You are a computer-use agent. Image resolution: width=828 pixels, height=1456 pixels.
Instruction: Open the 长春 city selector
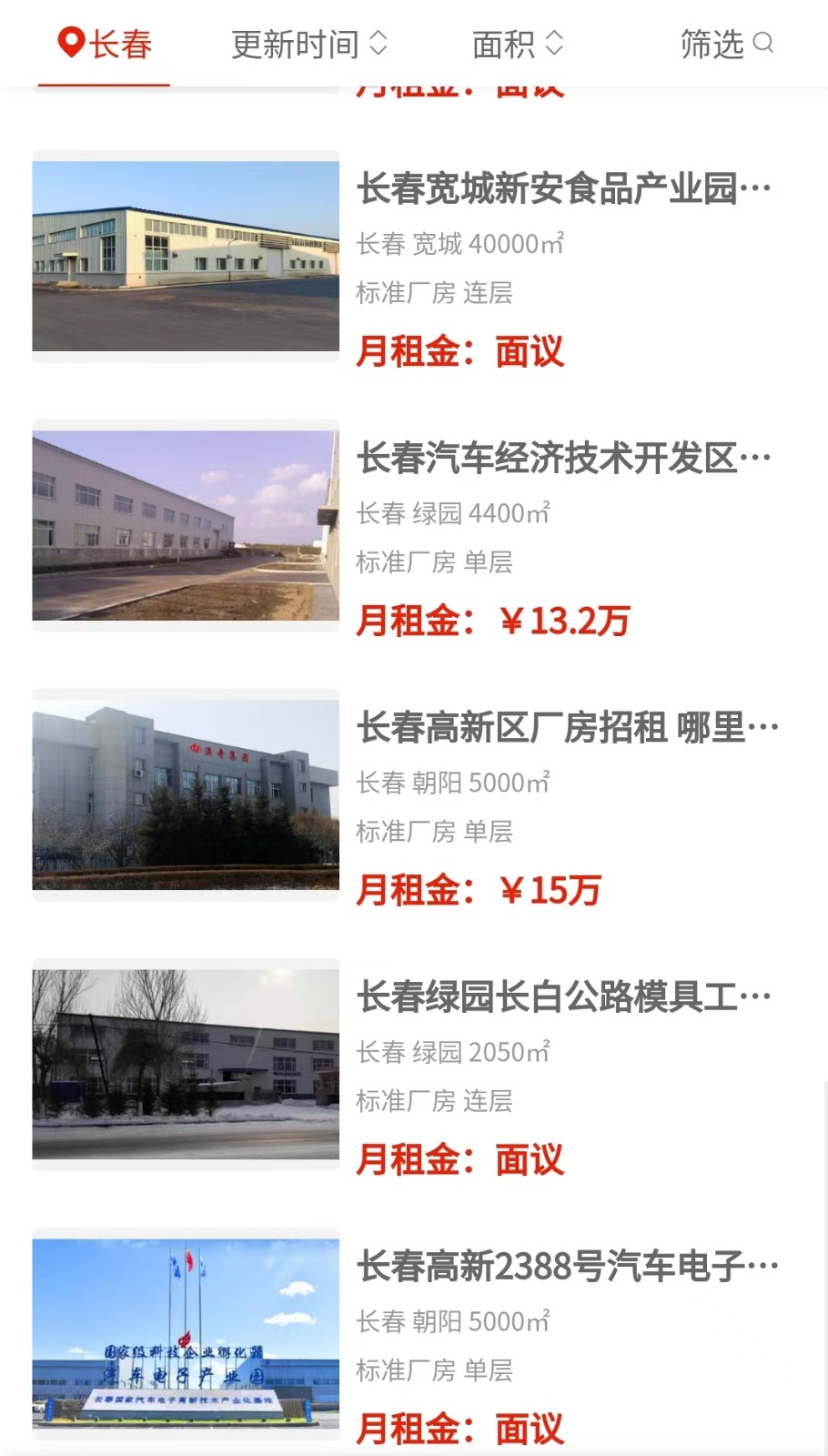[105, 44]
